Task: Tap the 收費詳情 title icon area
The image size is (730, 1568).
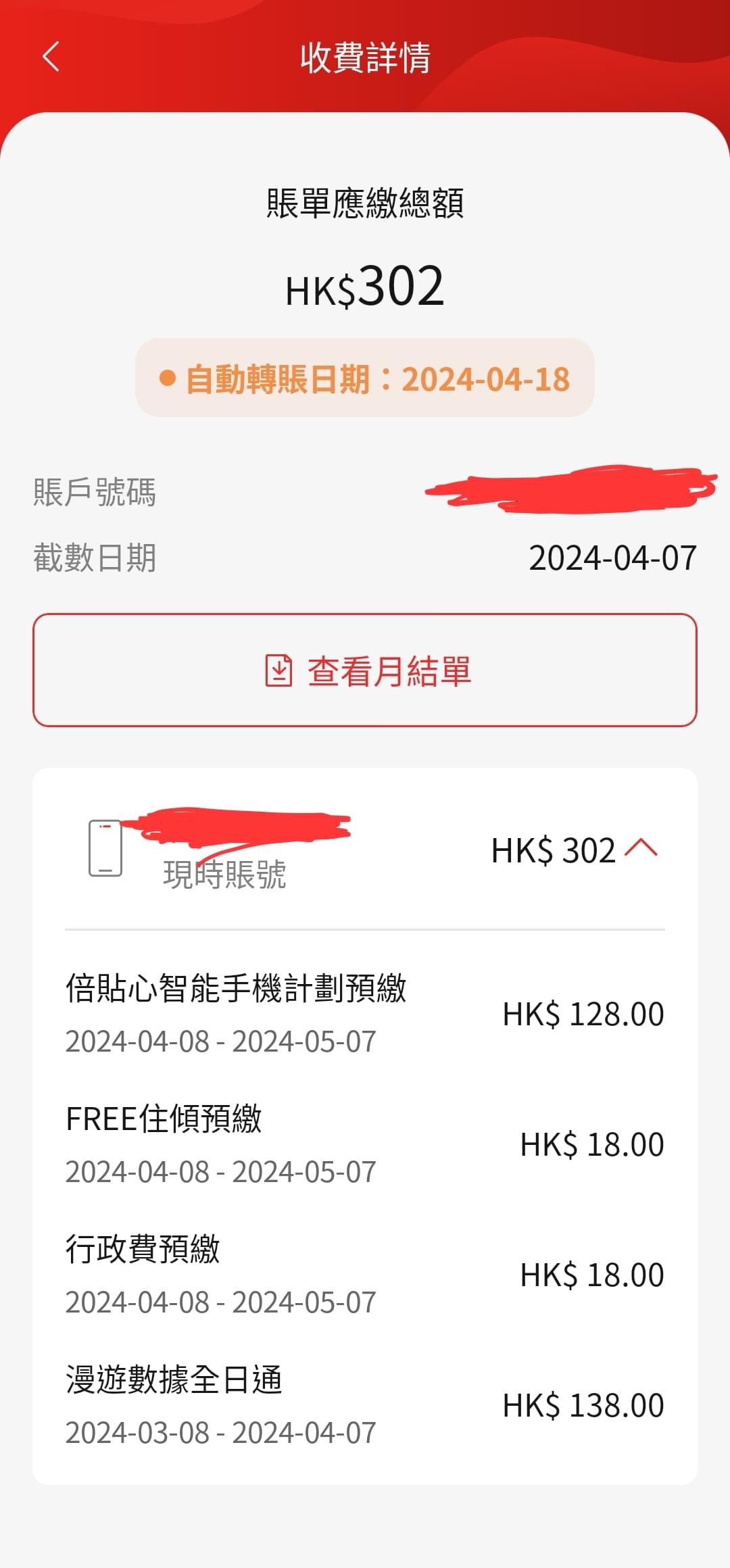Action: point(365,58)
